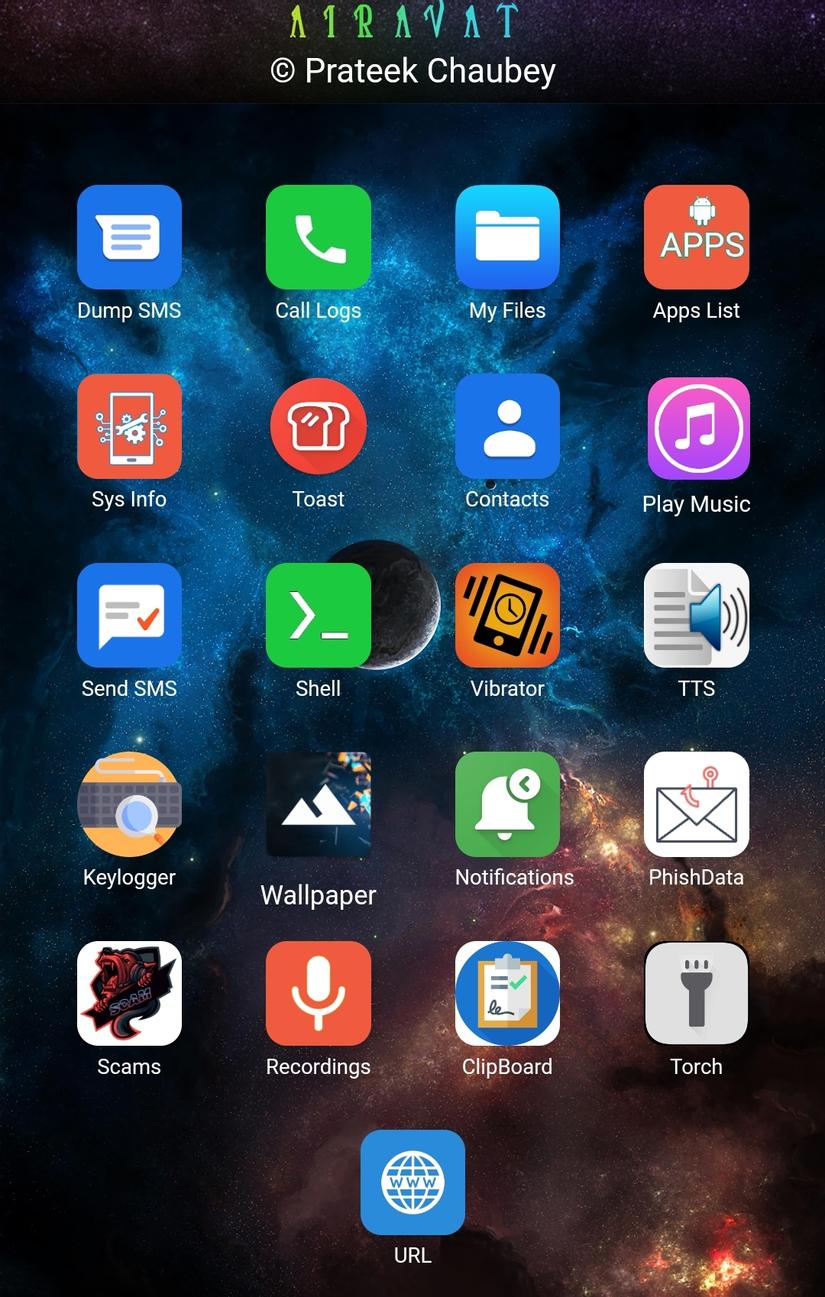Open the ClipBoard icon

507,993
